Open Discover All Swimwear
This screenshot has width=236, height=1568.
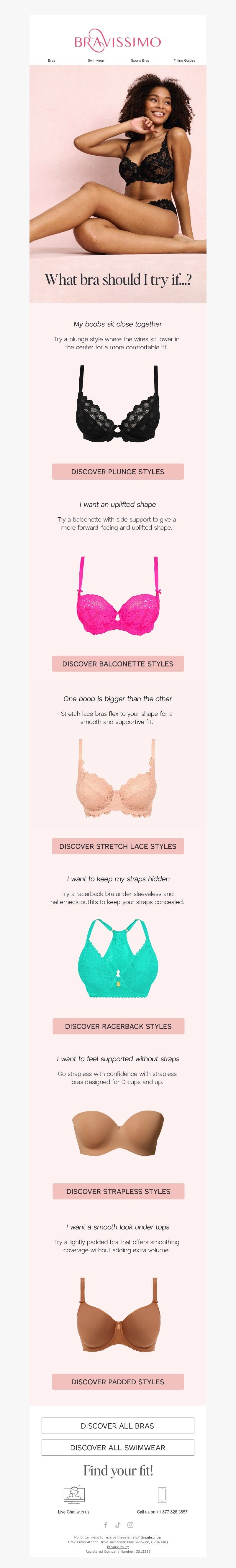pyautogui.click(x=118, y=1447)
